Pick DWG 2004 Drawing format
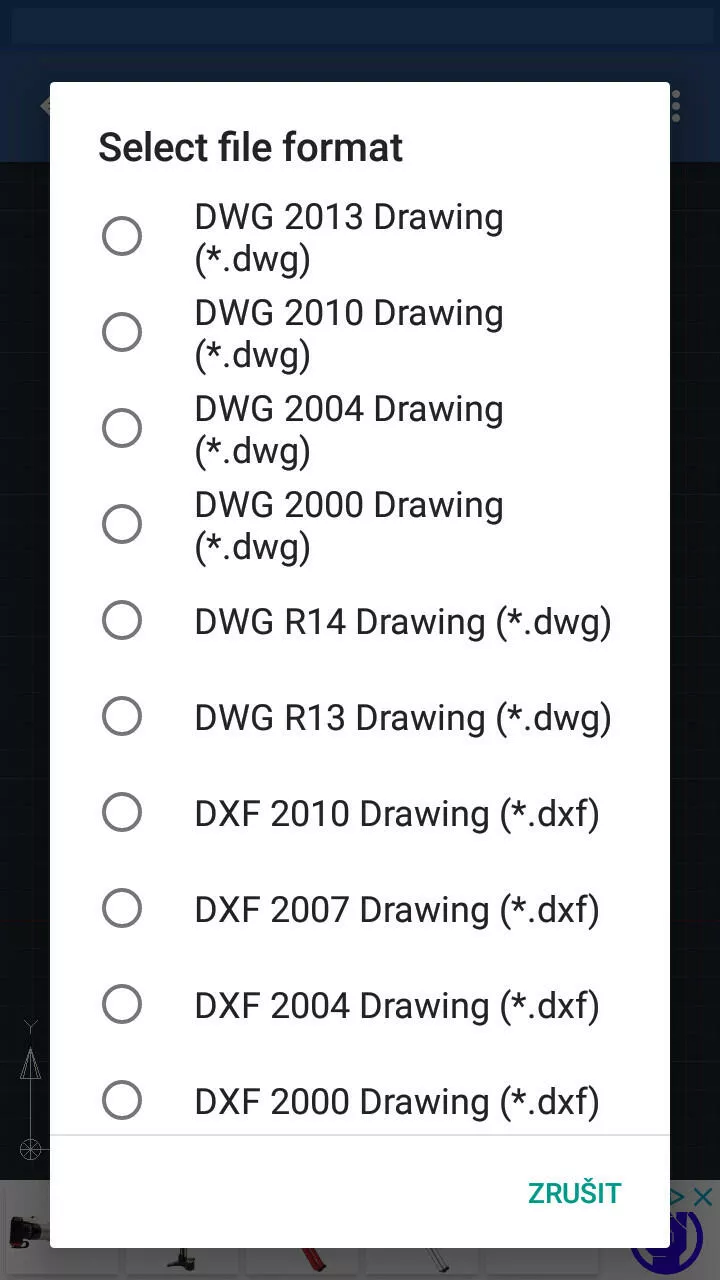720x1280 pixels. [x=360, y=429]
